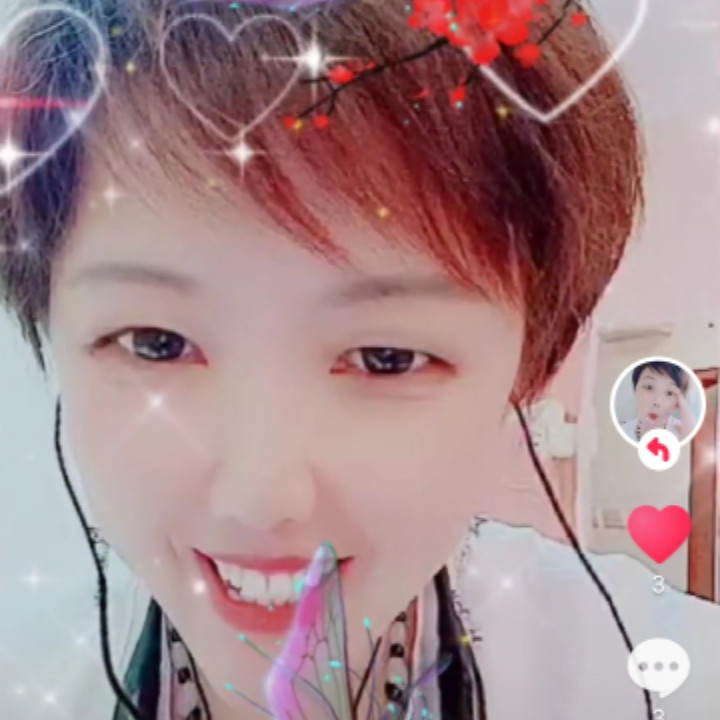This screenshot has width=720, height=720.
Task: Tap the red arrow badge under the avatar
Action: tap(658, 450)
